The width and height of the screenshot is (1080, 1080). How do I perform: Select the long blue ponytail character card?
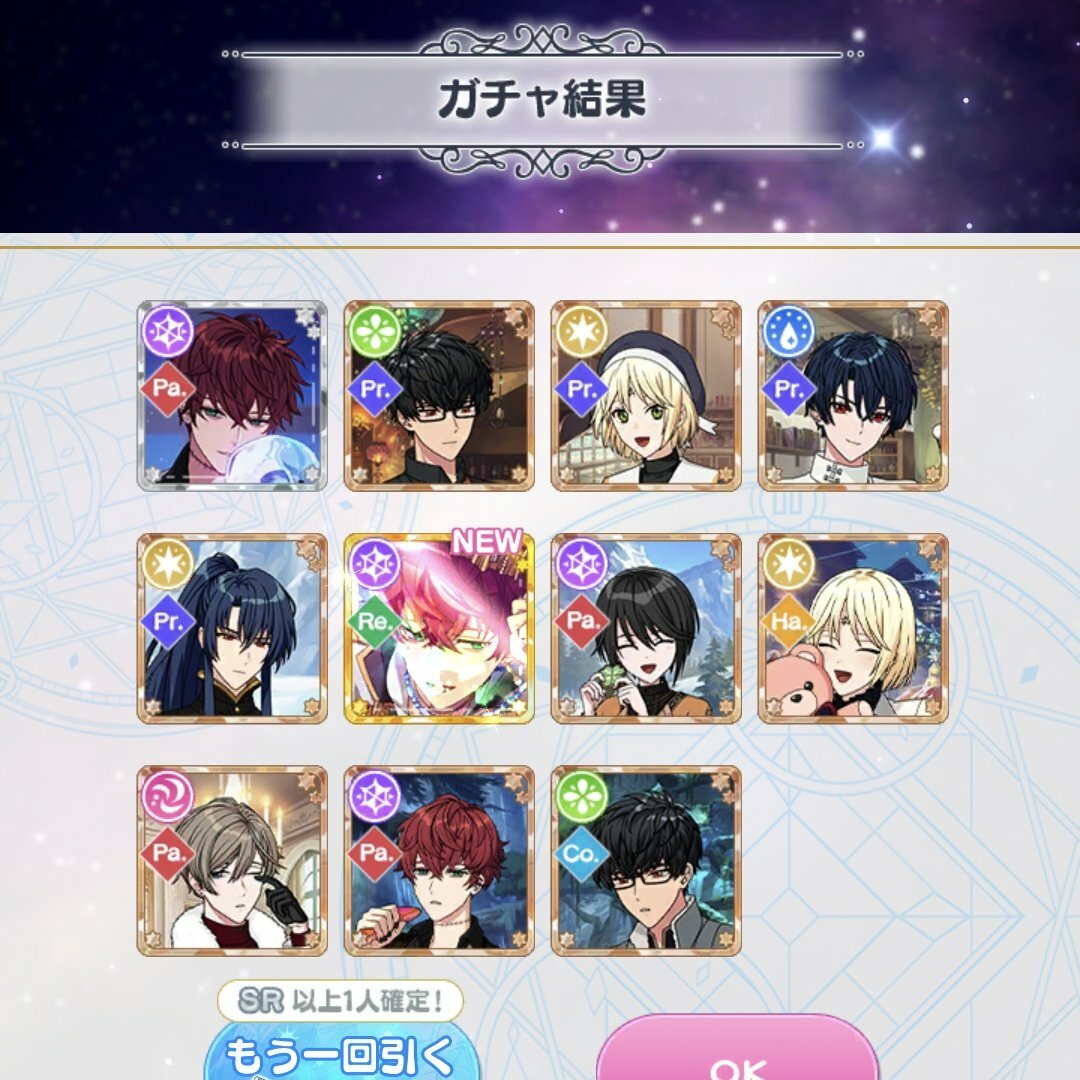(x=232, y=628)
